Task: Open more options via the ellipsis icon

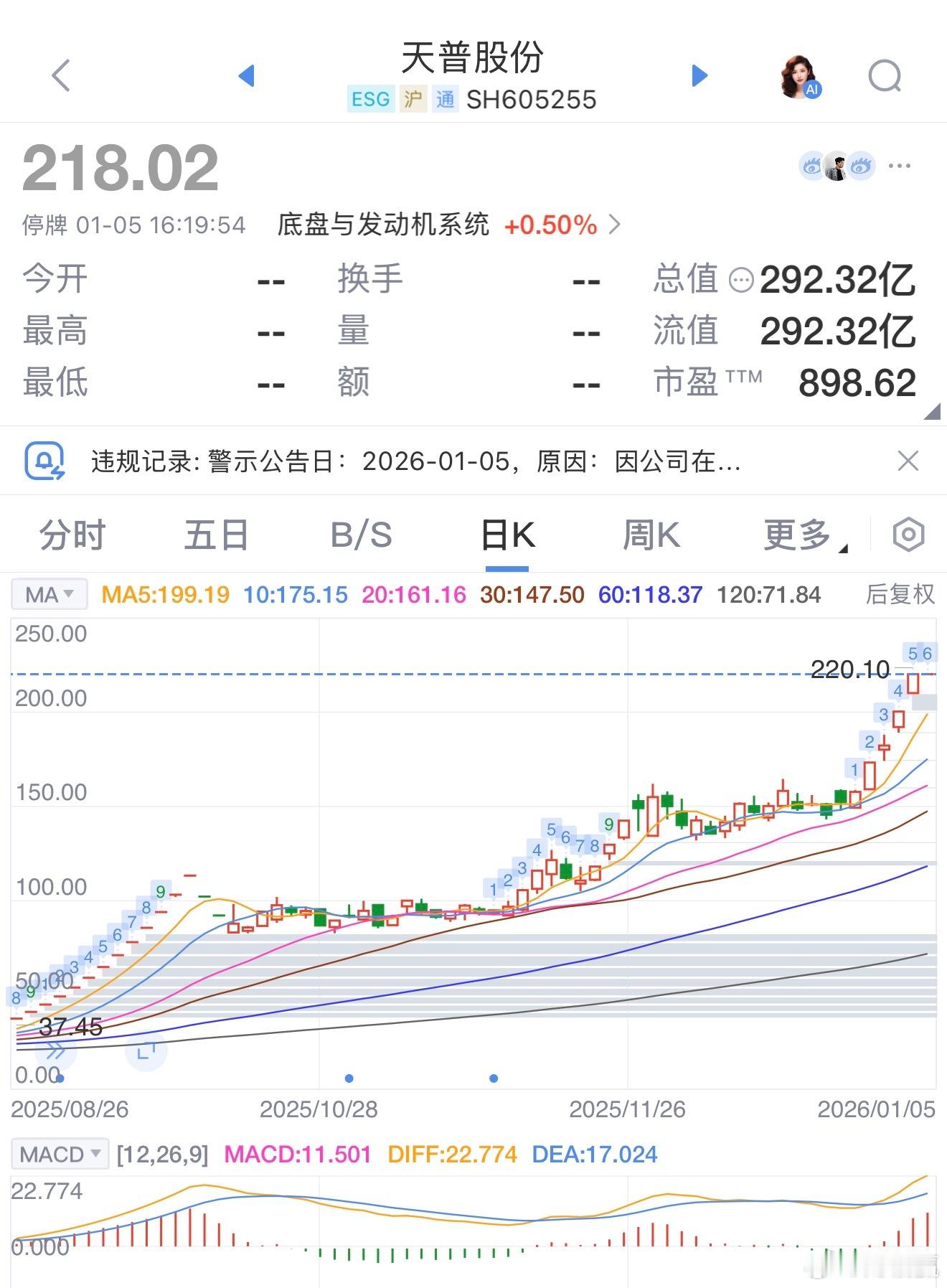Action: 899,166
